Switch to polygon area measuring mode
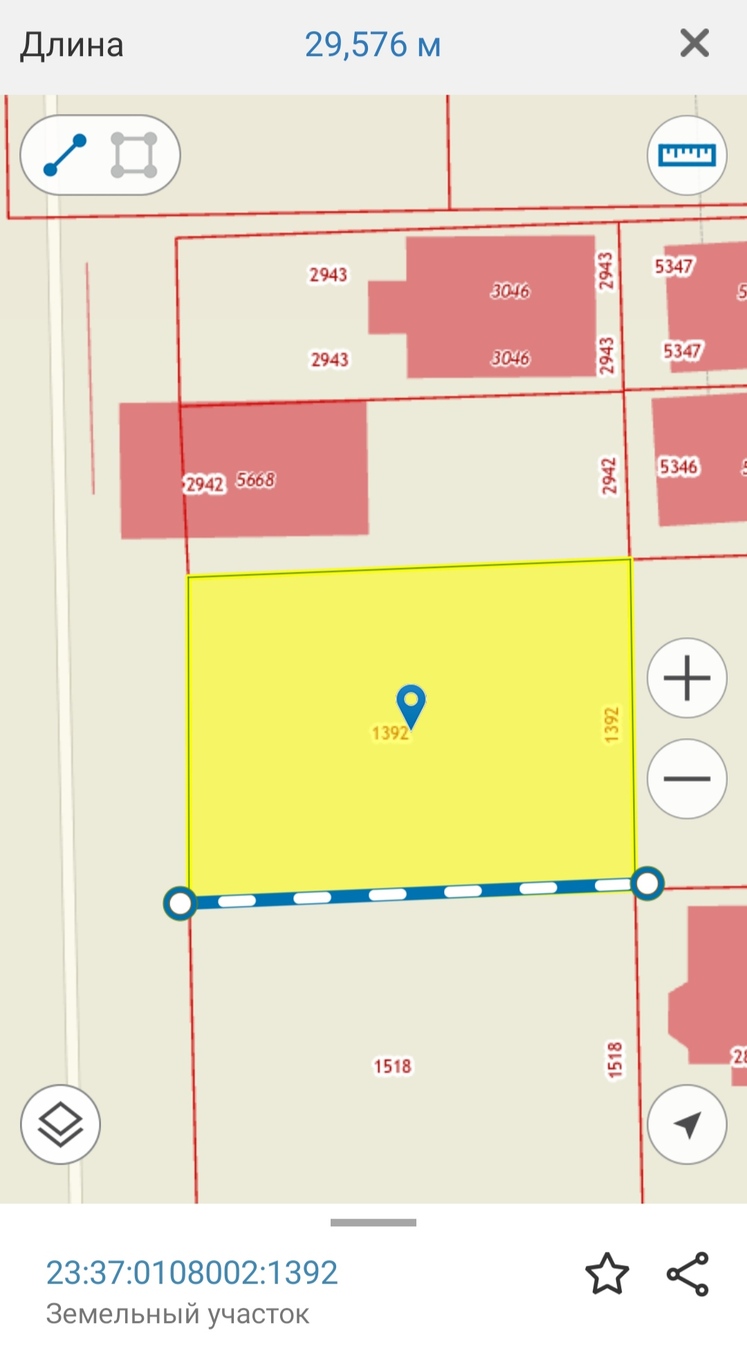The width and height of the screenshot is (747, 1350). click(x=134, y=155)
